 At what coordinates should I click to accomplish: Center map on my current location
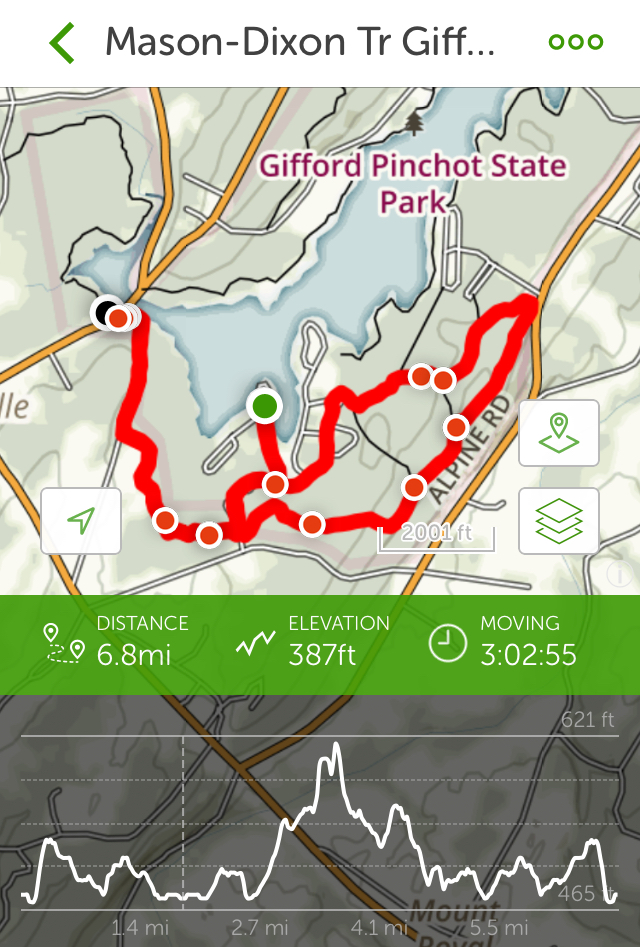coord(81,520)
